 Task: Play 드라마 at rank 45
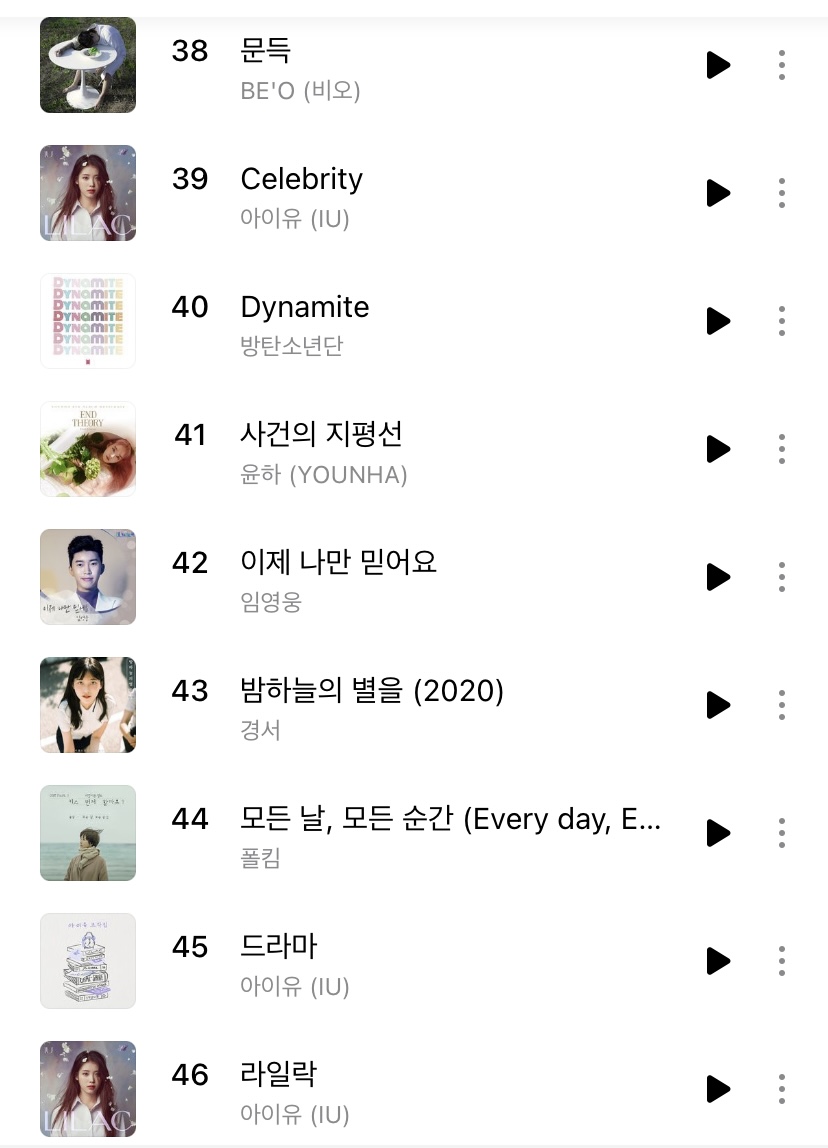pyautogui.click(x=717, y=961)
